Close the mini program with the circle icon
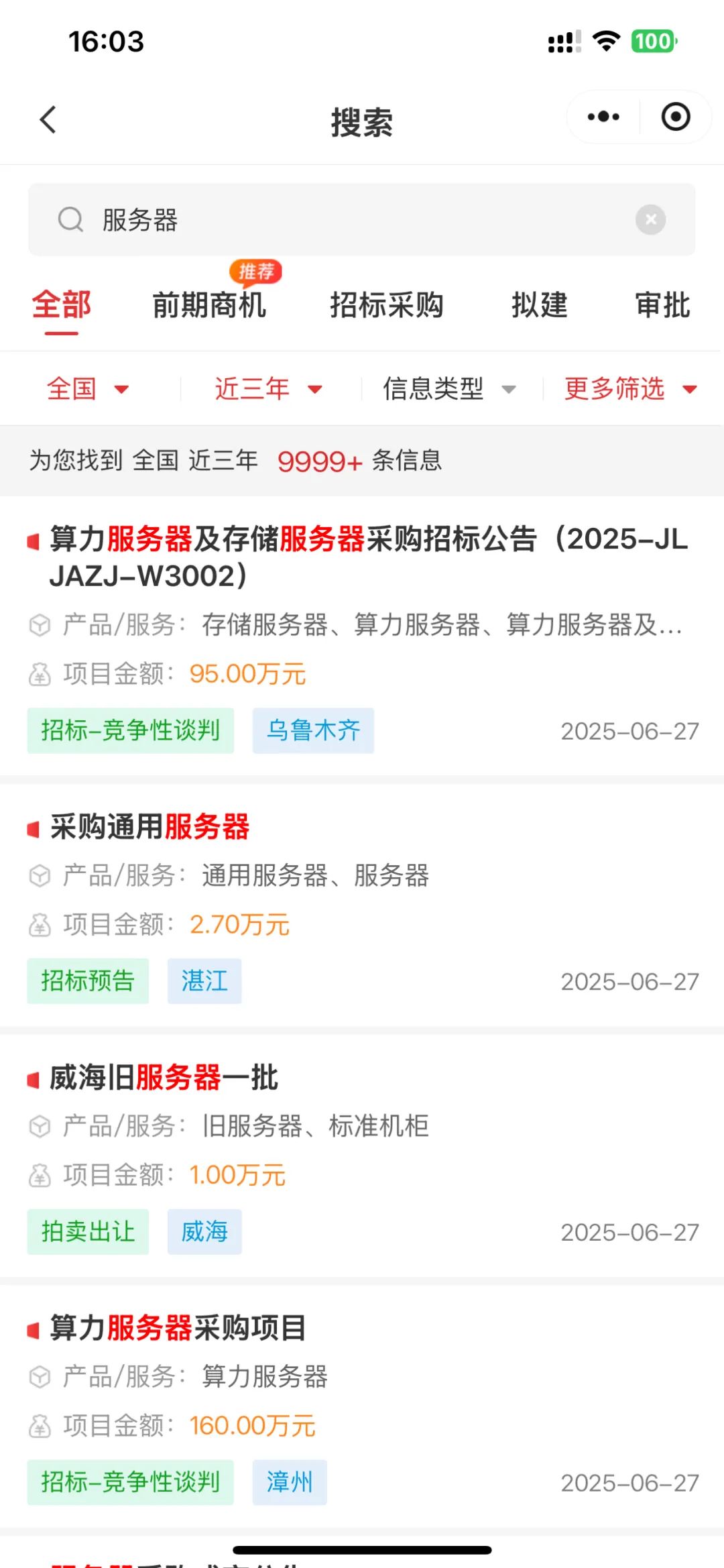Image resolution: width=724 pixels, height=1568 pixels. point(675,117)
